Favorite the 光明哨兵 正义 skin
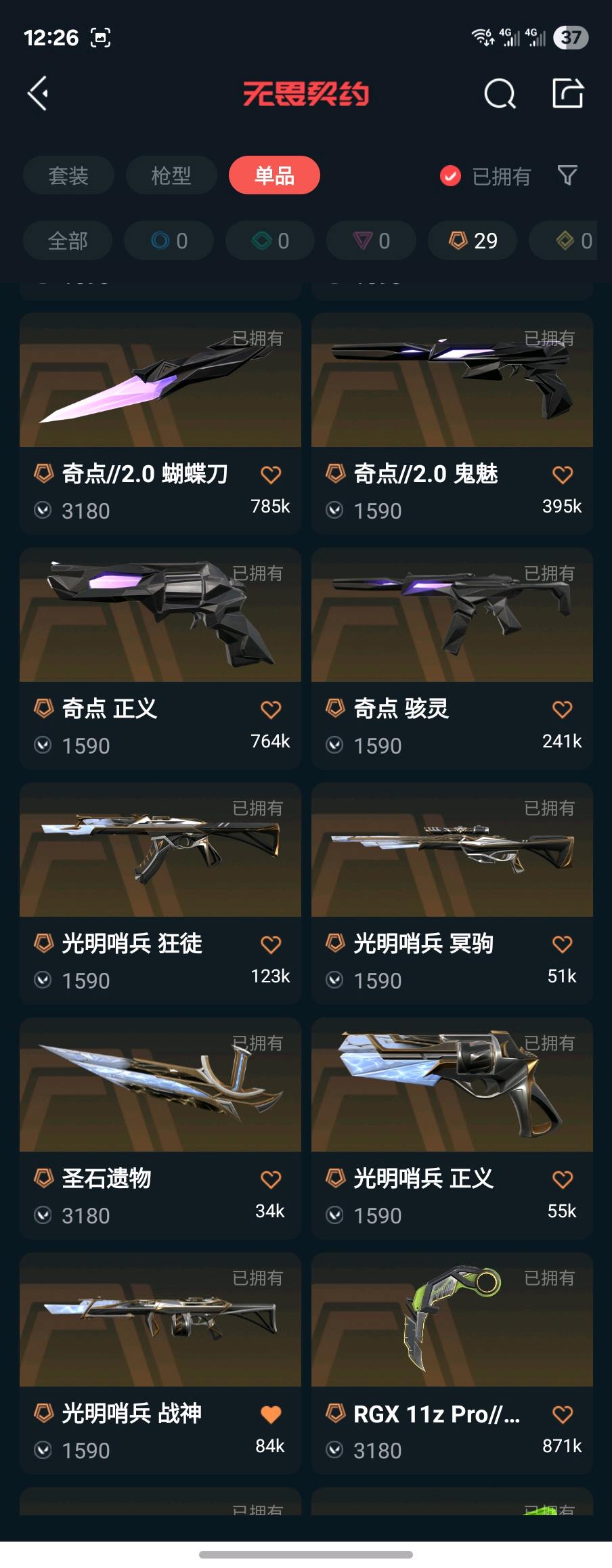This screenshot has height=1568, width=612. 563,1179
